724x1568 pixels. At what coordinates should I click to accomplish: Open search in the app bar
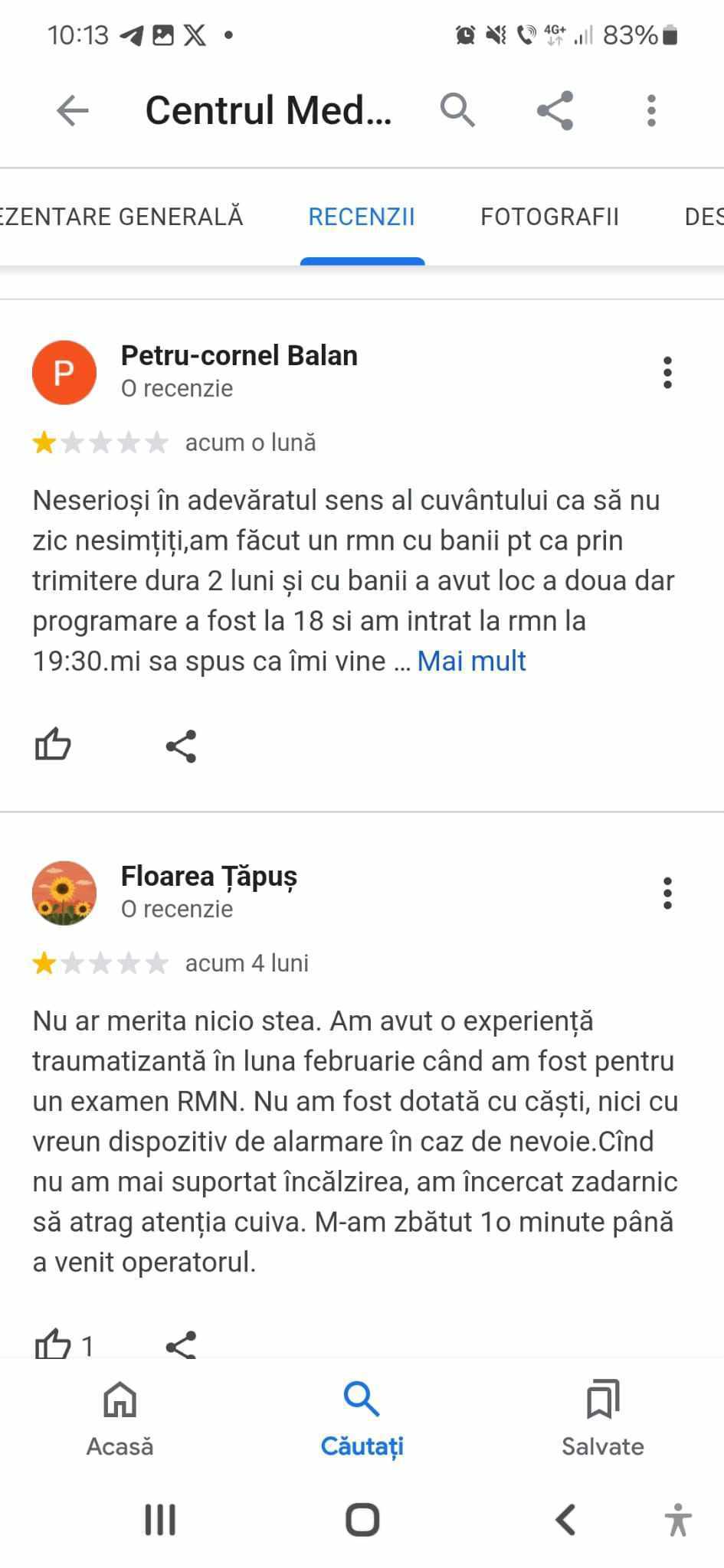coord(457,110)
